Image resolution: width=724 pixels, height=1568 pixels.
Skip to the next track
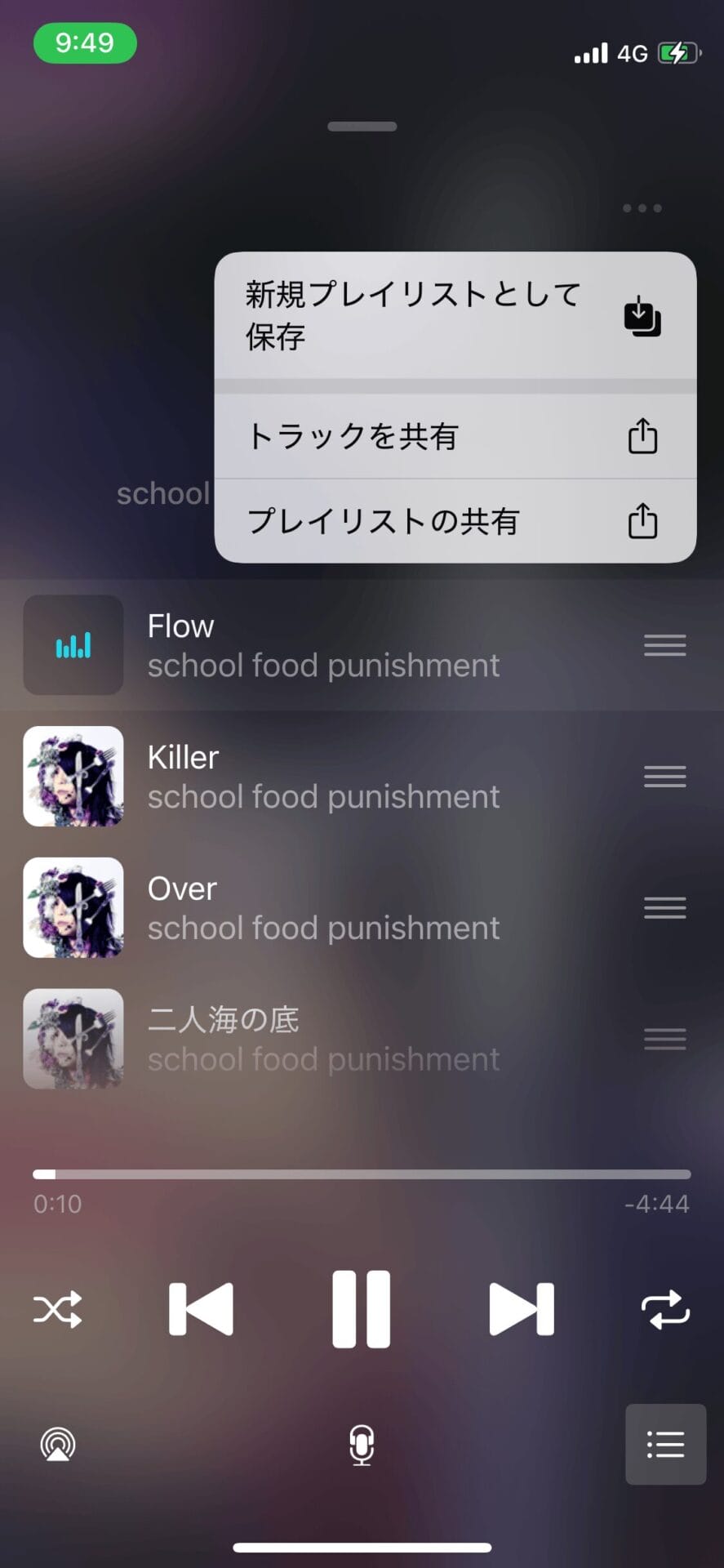click(522, 1309)
